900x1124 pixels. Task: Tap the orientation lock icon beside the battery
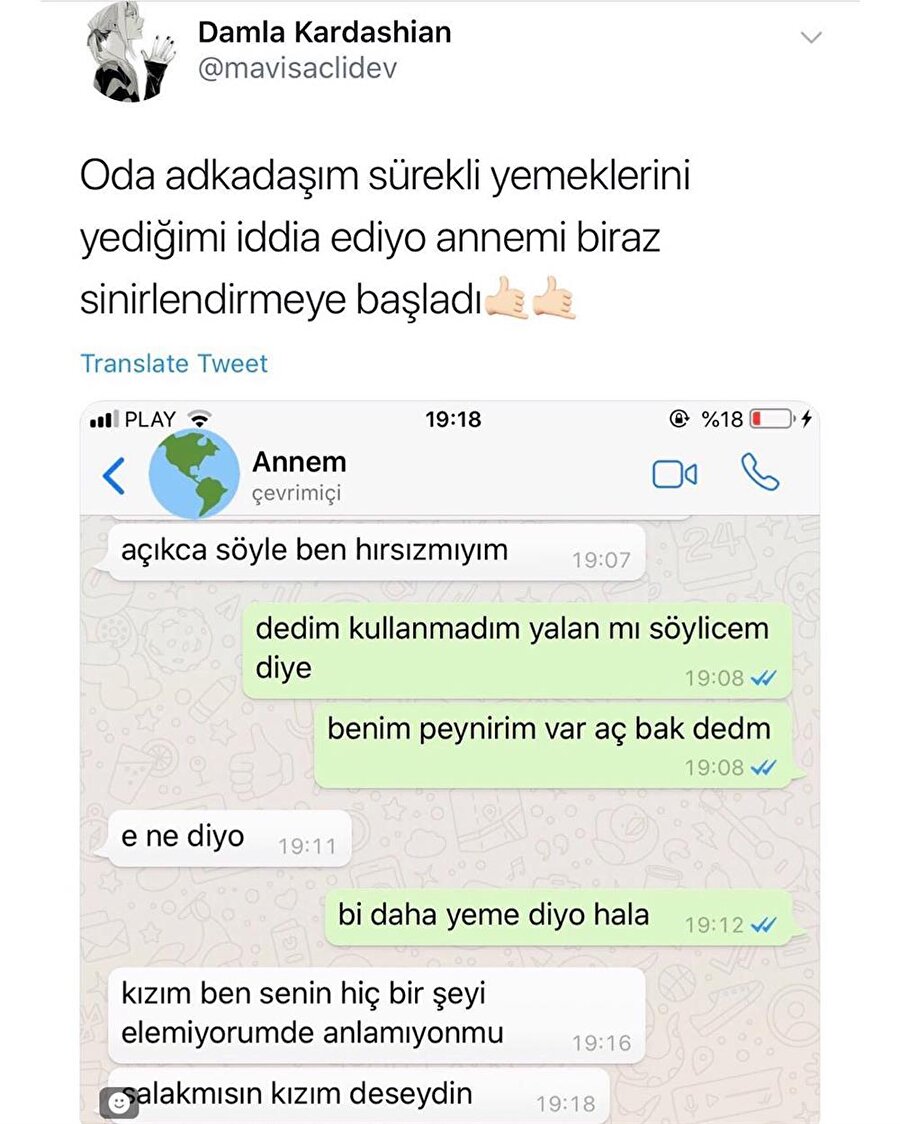pyautogui.click(x=678, y=419)
